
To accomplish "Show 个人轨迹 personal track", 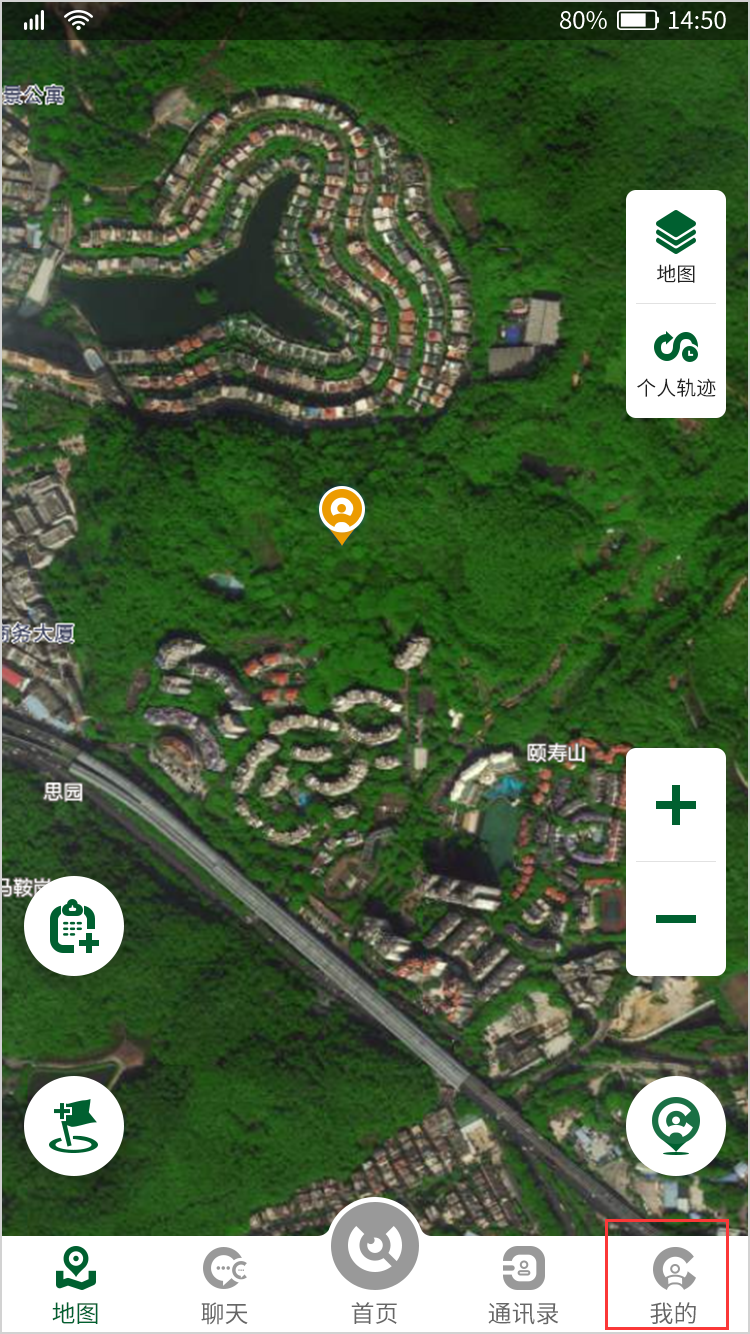I will [x=675, y=362].
